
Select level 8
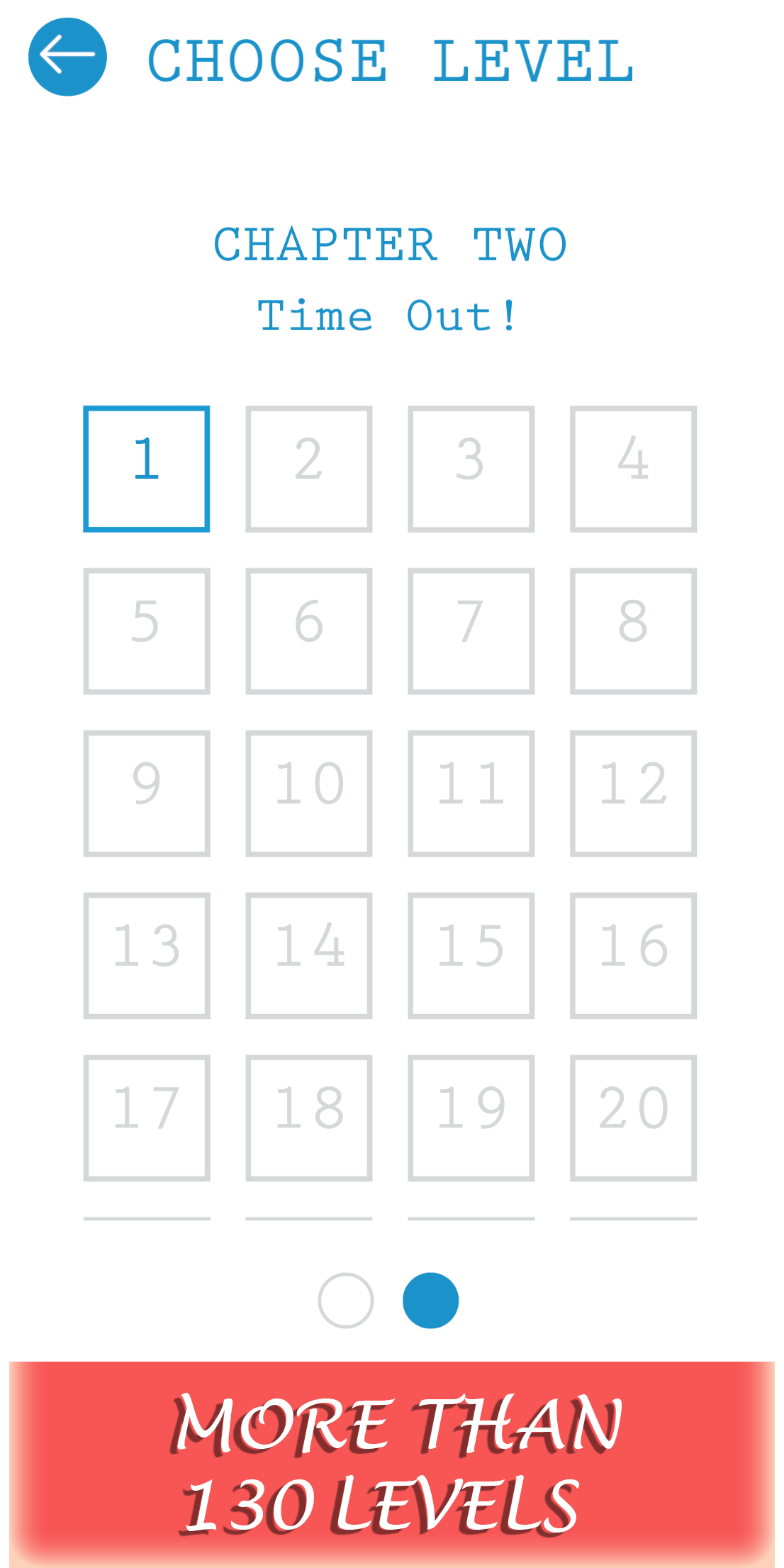click(633, 631)
